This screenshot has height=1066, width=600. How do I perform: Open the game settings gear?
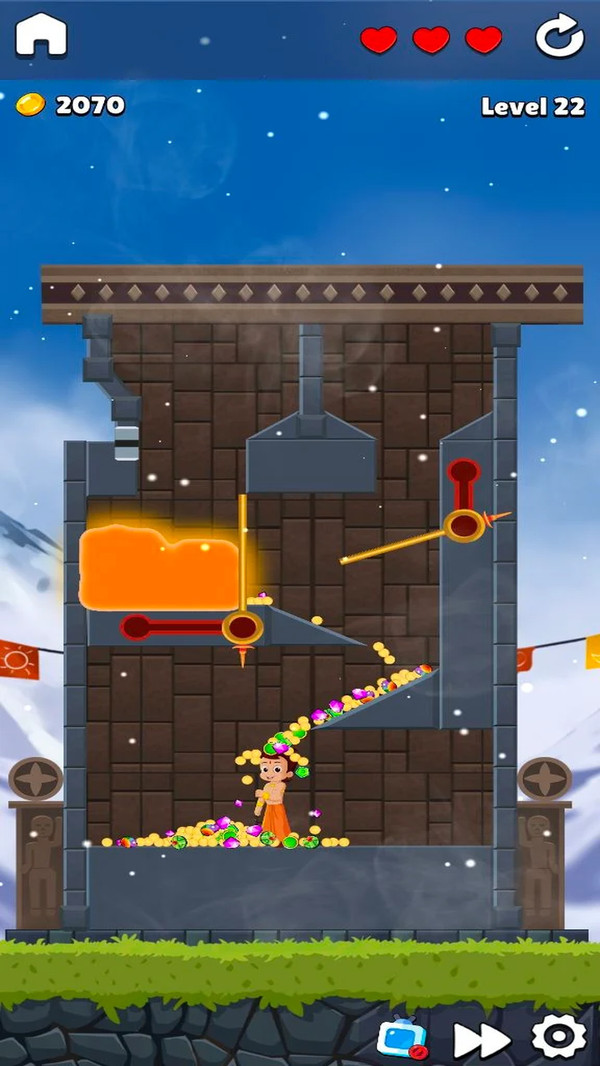pos(558,1037)
